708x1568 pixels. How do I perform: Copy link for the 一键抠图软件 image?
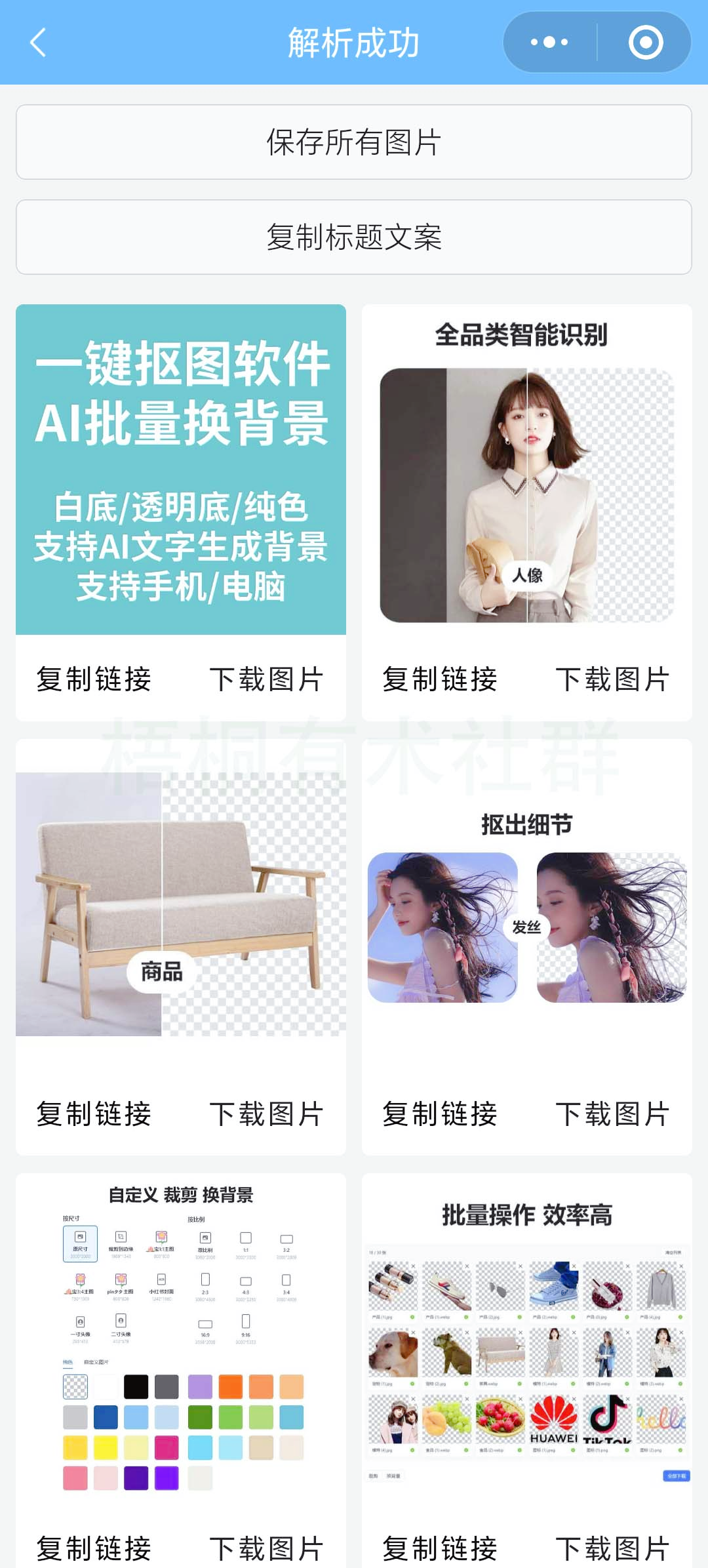[x=94, y=679]
